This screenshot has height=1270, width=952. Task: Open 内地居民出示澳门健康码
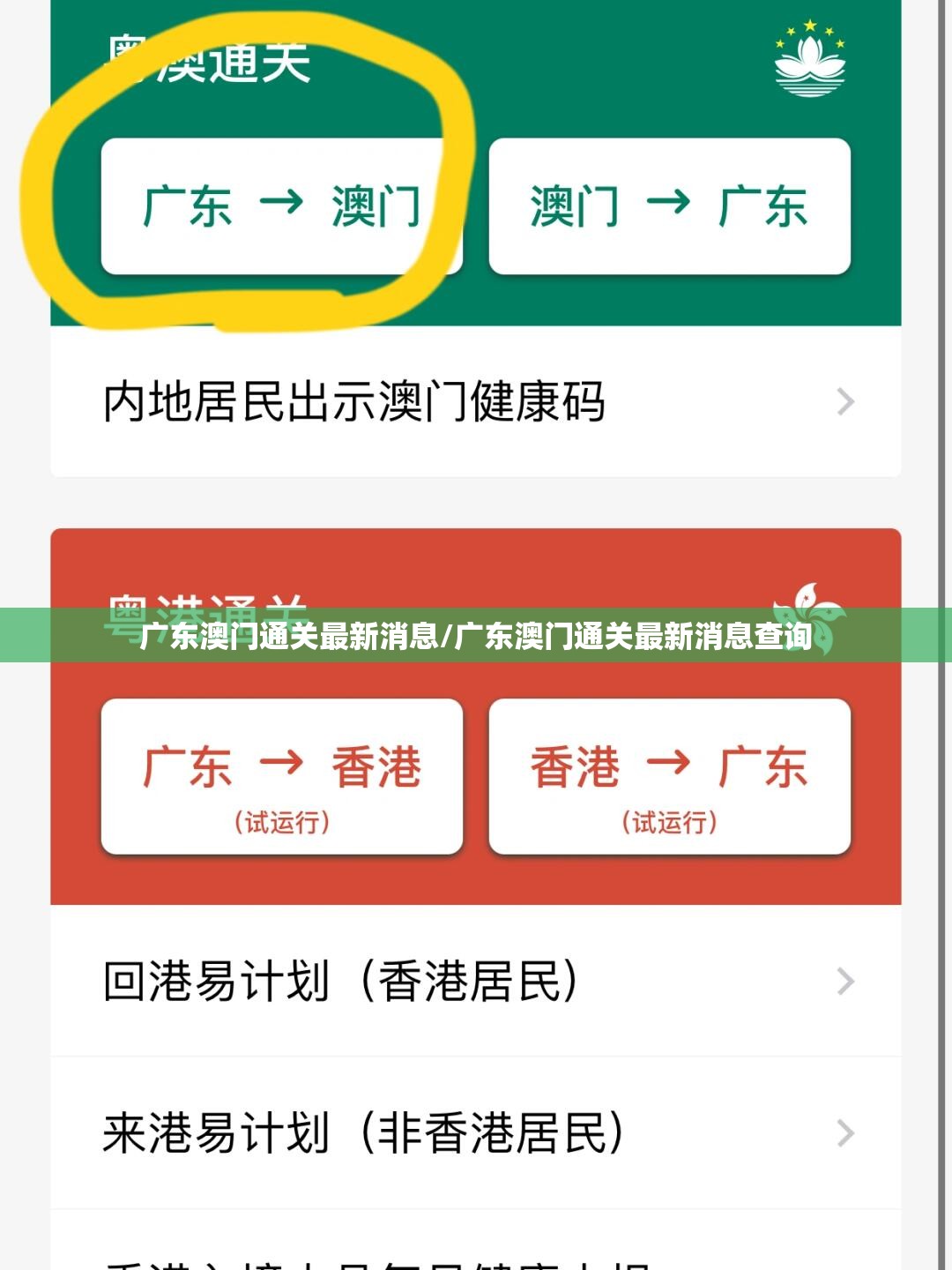click(x=476, y=402)
